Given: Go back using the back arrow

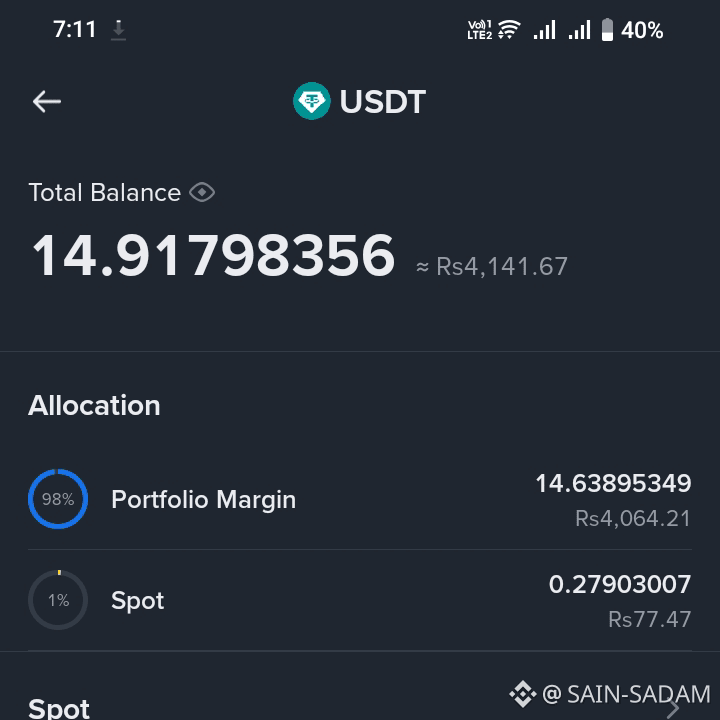Looking at the screenshot, I should point(47,101).
